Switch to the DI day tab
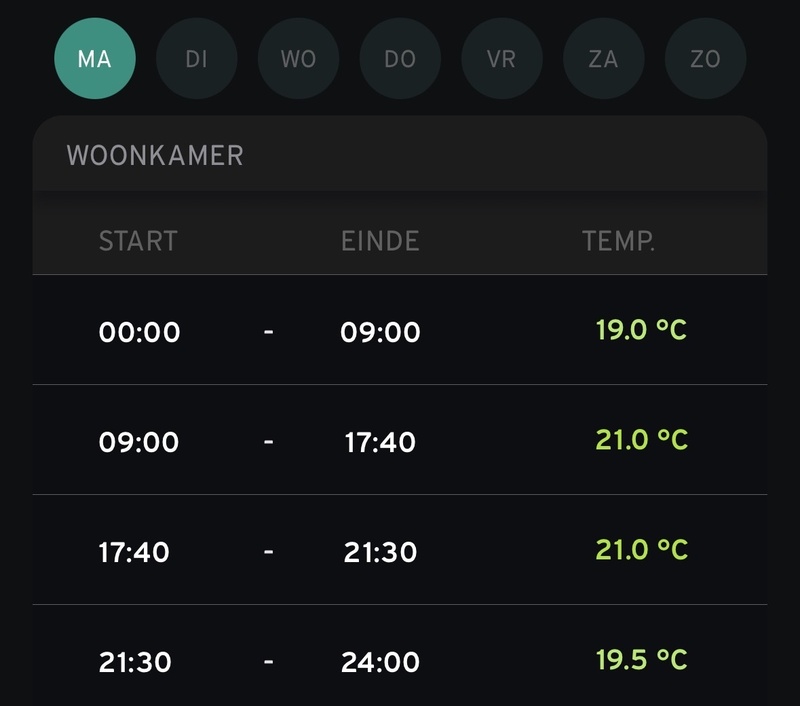Screen dimensions: 800x706 [x=196, y=59]
